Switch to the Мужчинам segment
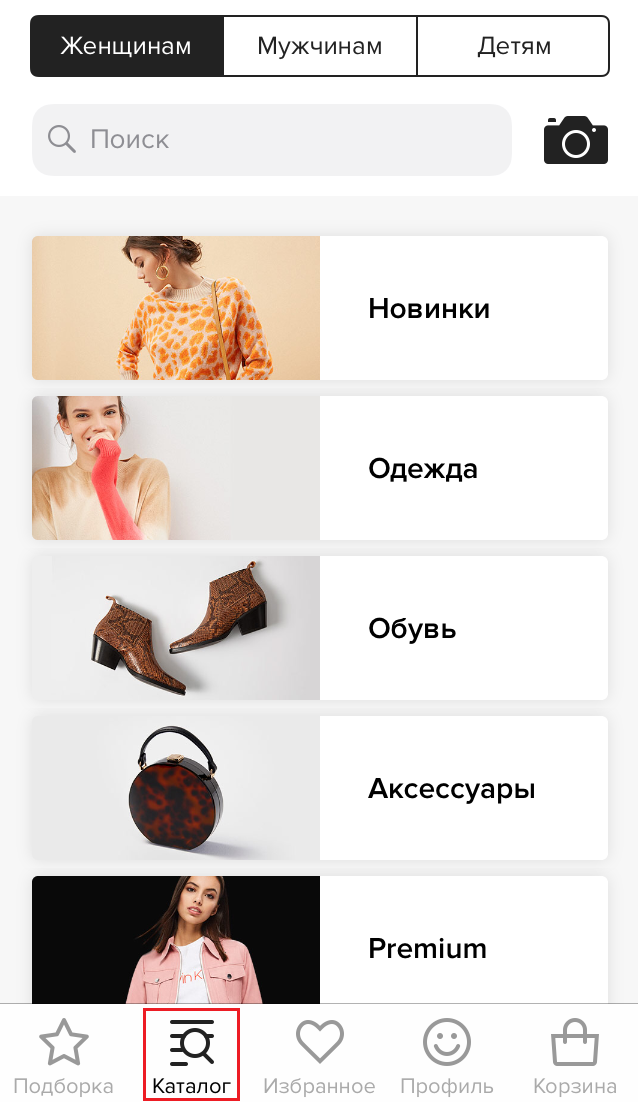The width and height of the screenshot is (638, 1102). tap(320, 46)
